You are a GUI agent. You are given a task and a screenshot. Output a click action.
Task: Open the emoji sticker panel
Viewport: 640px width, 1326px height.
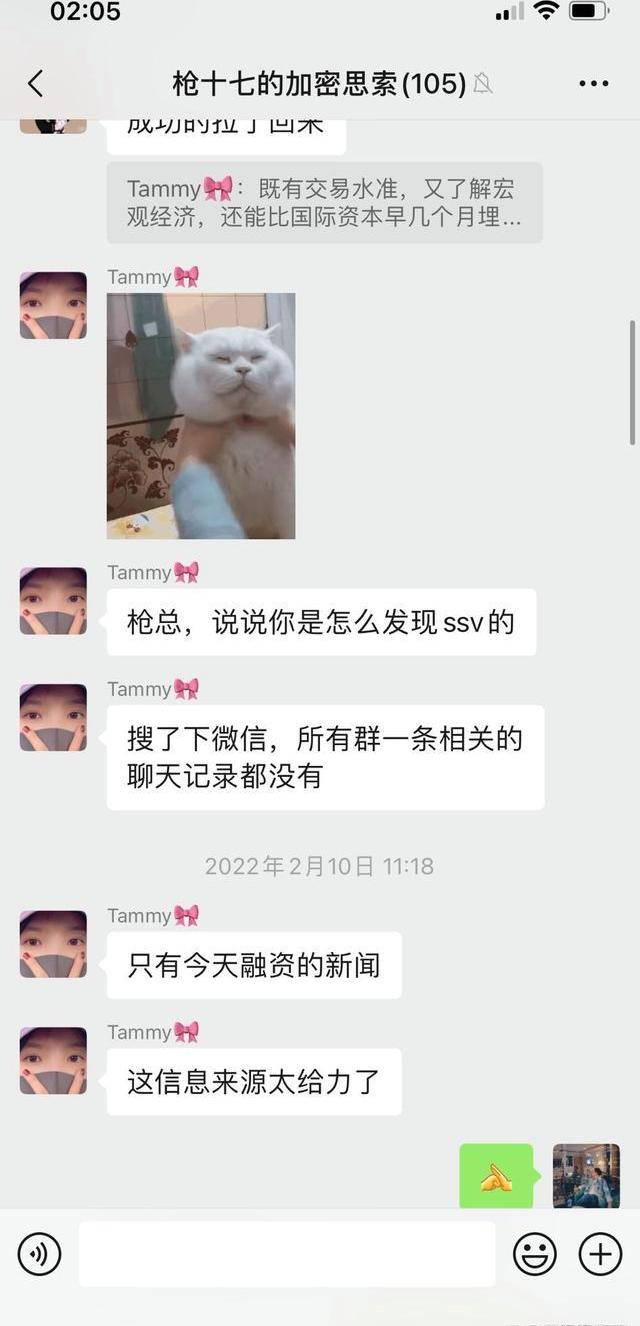(x=535, y=1253)
